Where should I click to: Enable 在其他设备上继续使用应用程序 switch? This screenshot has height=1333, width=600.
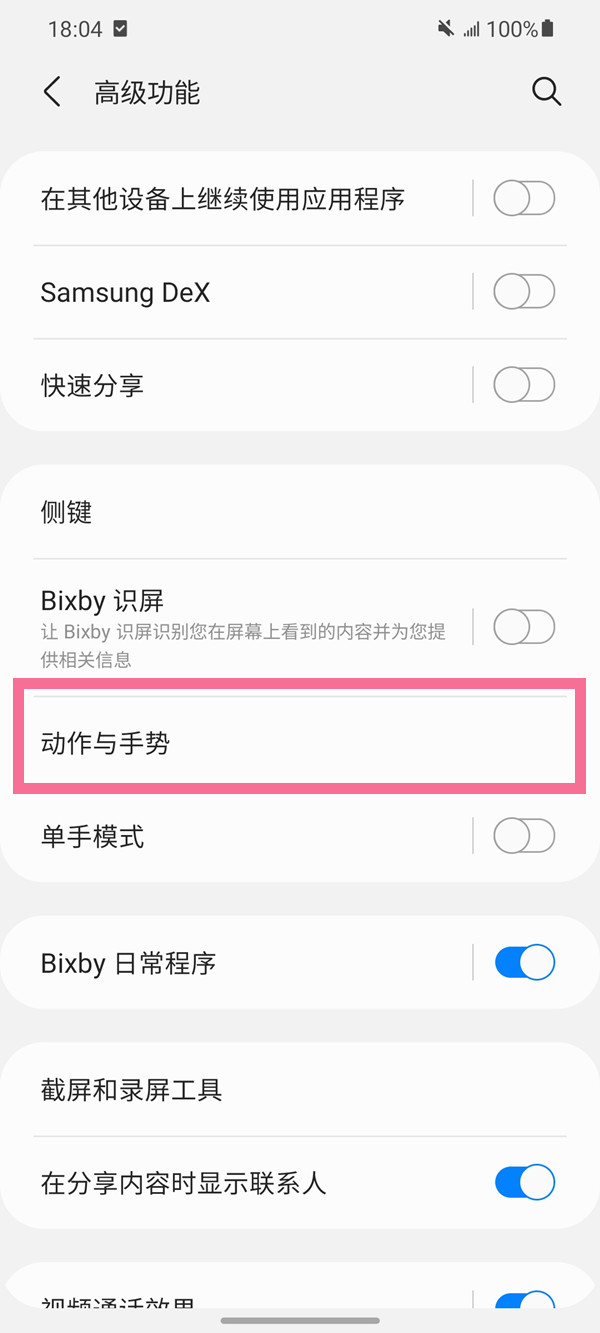coord(524,199)
